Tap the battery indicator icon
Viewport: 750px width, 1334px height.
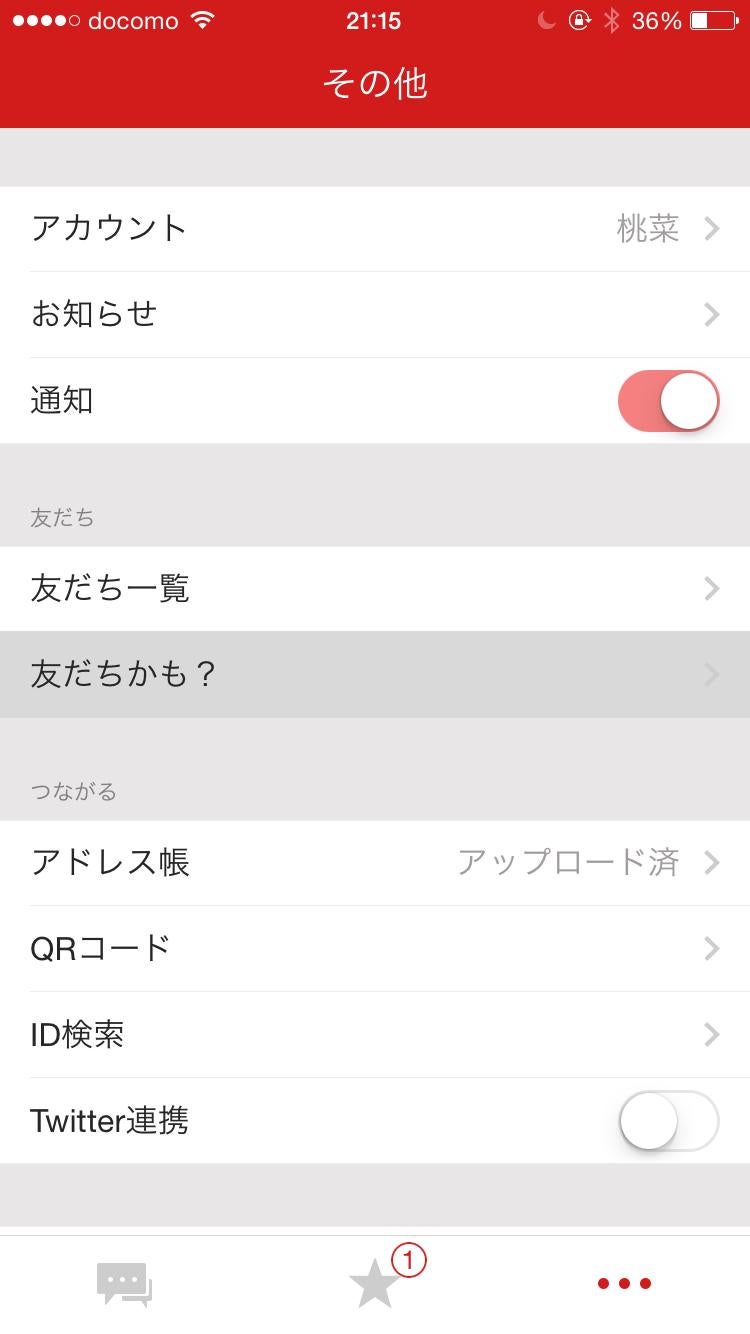[711, 20]
